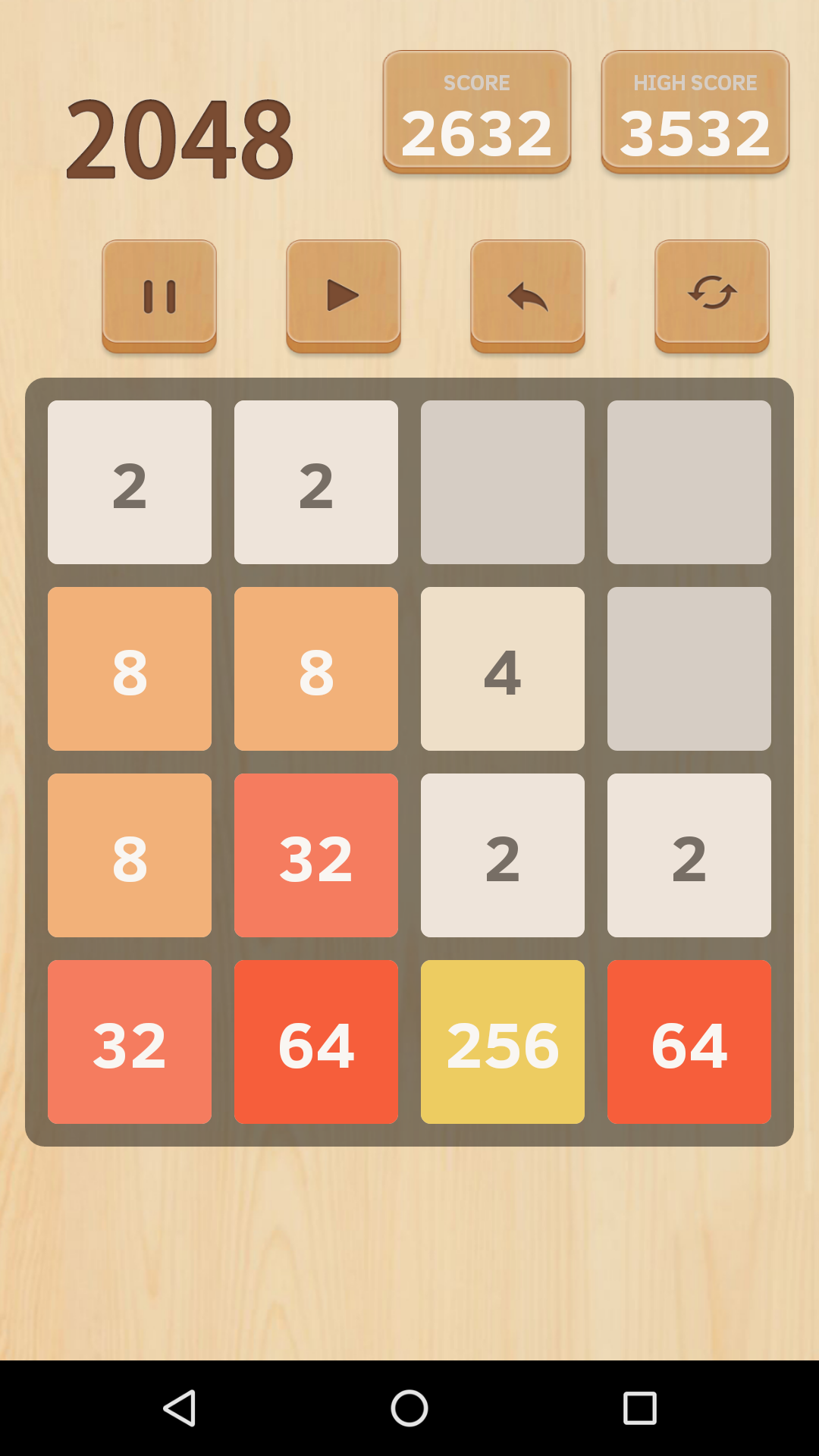The image size is (819, 1456).
Task: Return to the home screen
Action: click(409, 1408)
